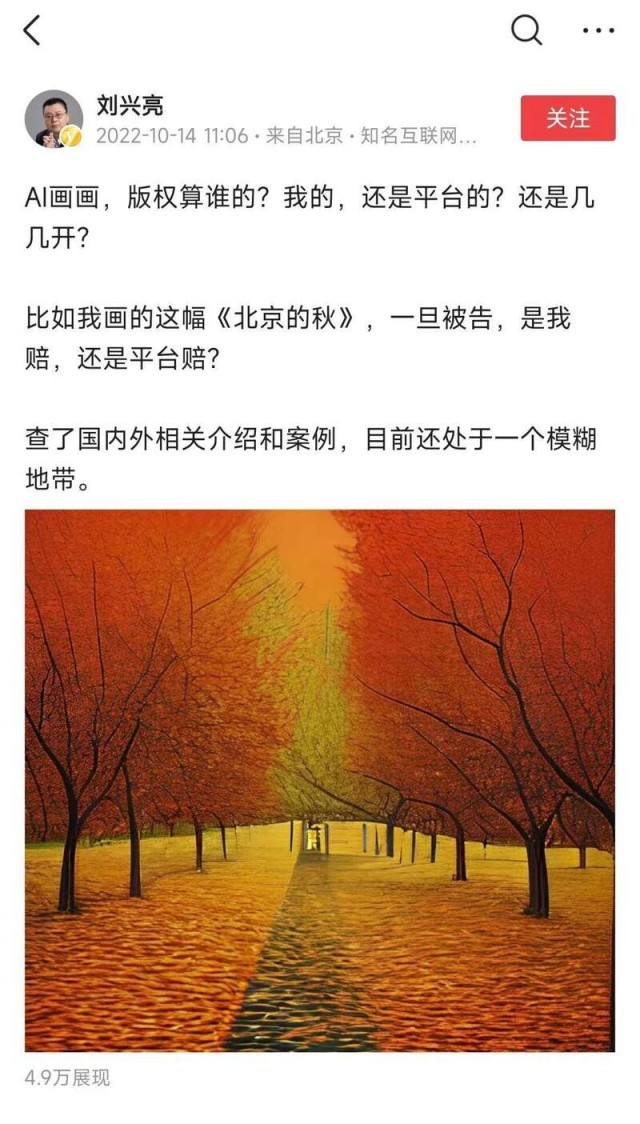640x1124 pixels.
Task: View the autumn trees painting full screen
Action: click(320, 780)
